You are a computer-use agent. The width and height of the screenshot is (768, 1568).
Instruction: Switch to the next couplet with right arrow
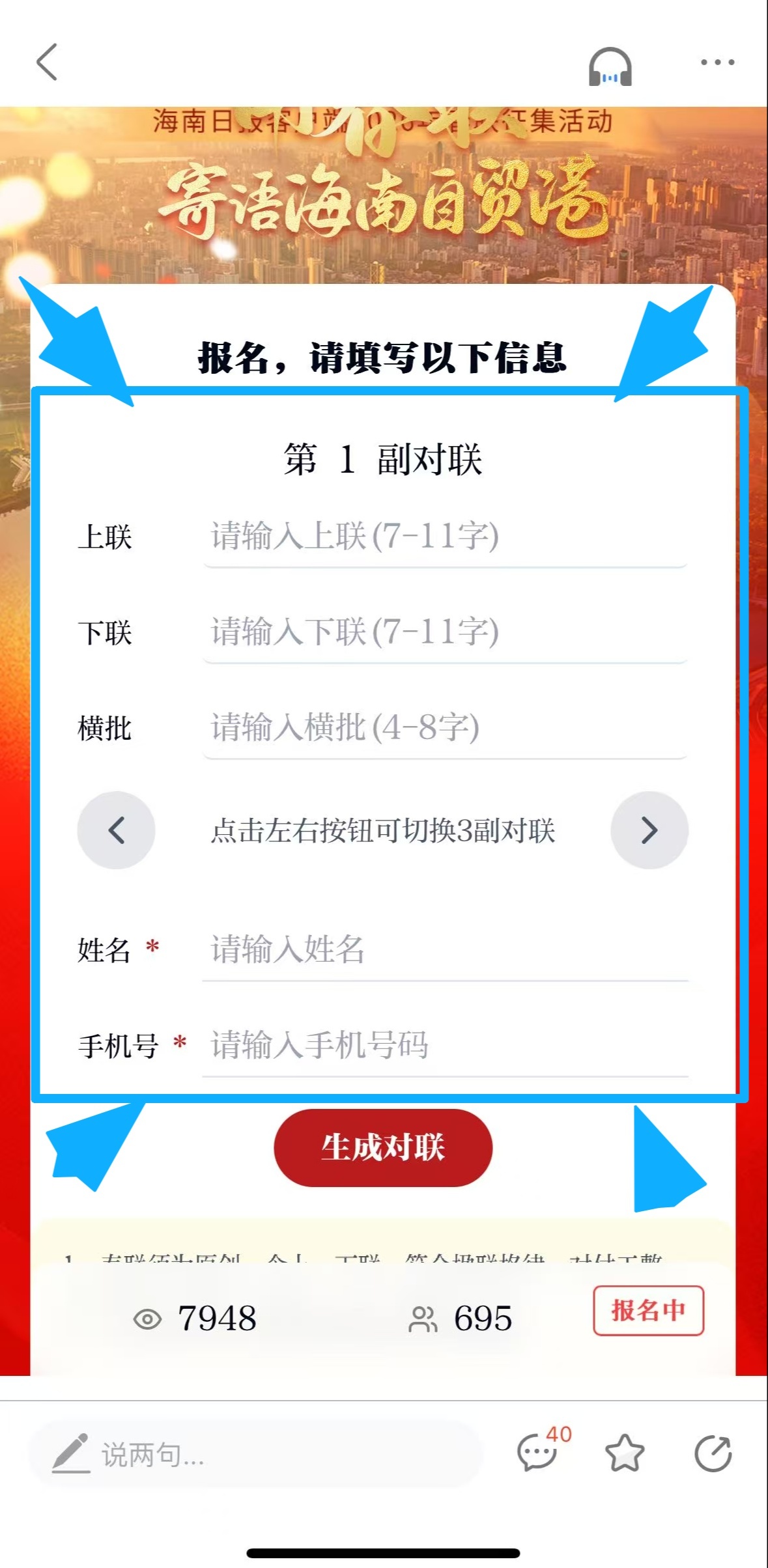tap(649, 830)
